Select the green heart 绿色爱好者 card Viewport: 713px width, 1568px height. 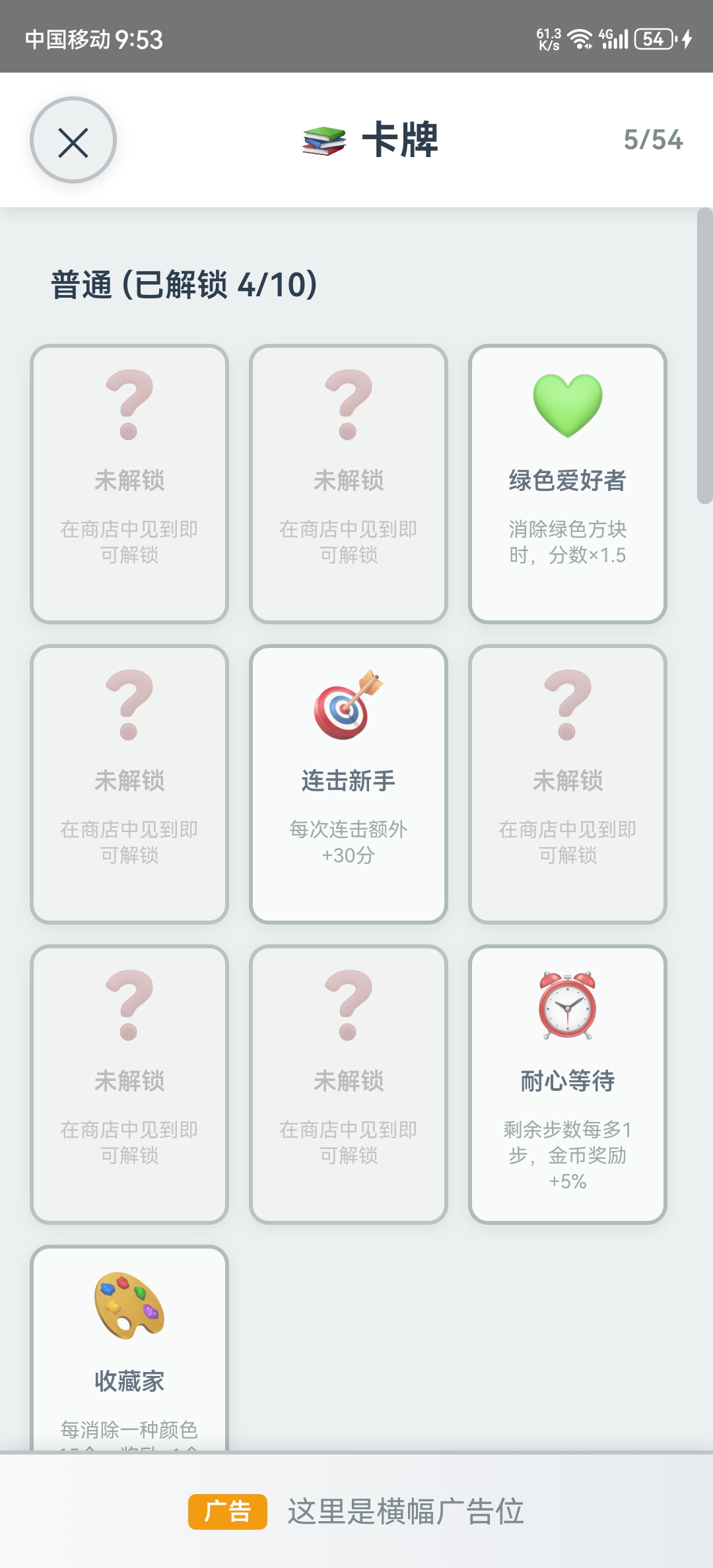point(568,482)
